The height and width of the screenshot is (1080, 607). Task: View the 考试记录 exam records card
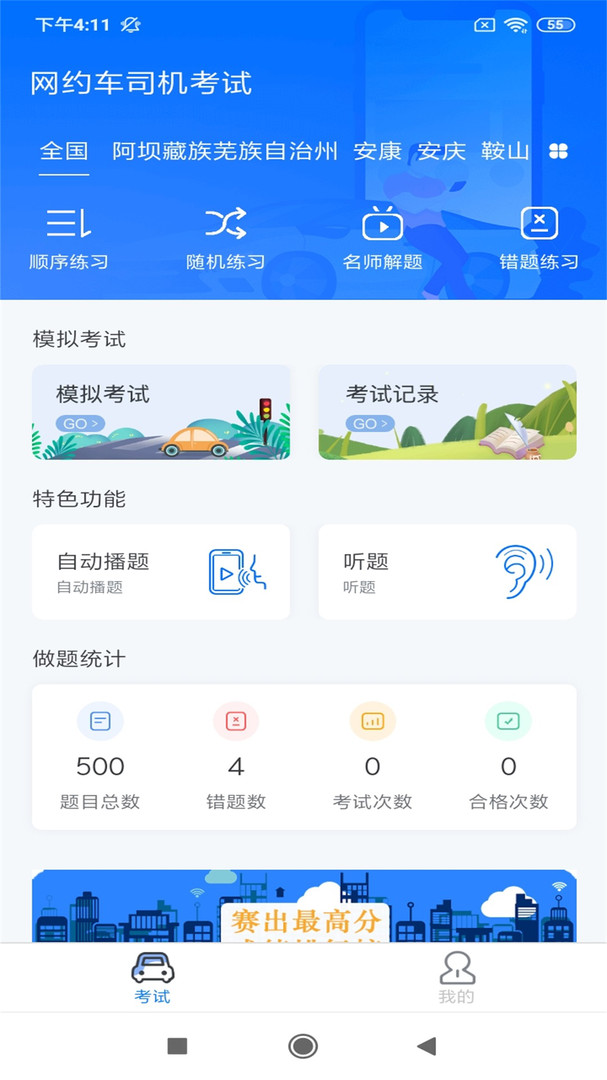tap(447, 412)
